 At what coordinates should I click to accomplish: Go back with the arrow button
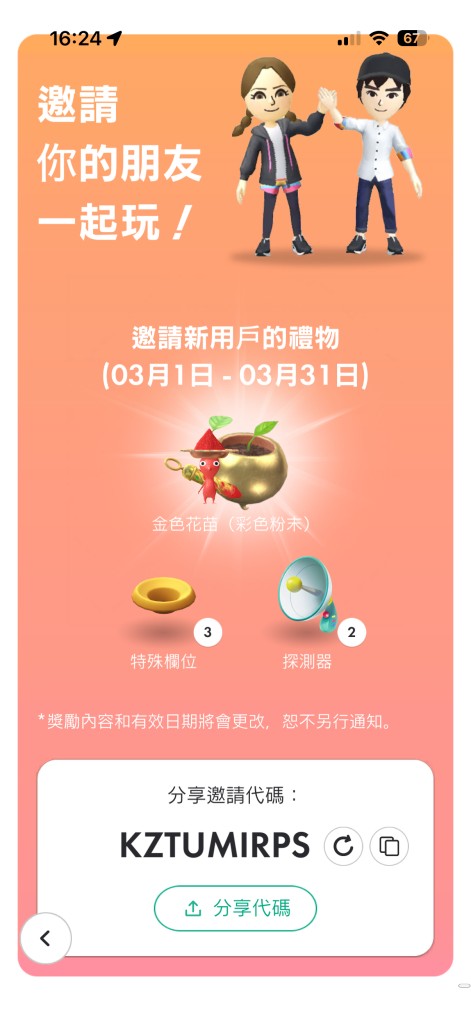45,938
